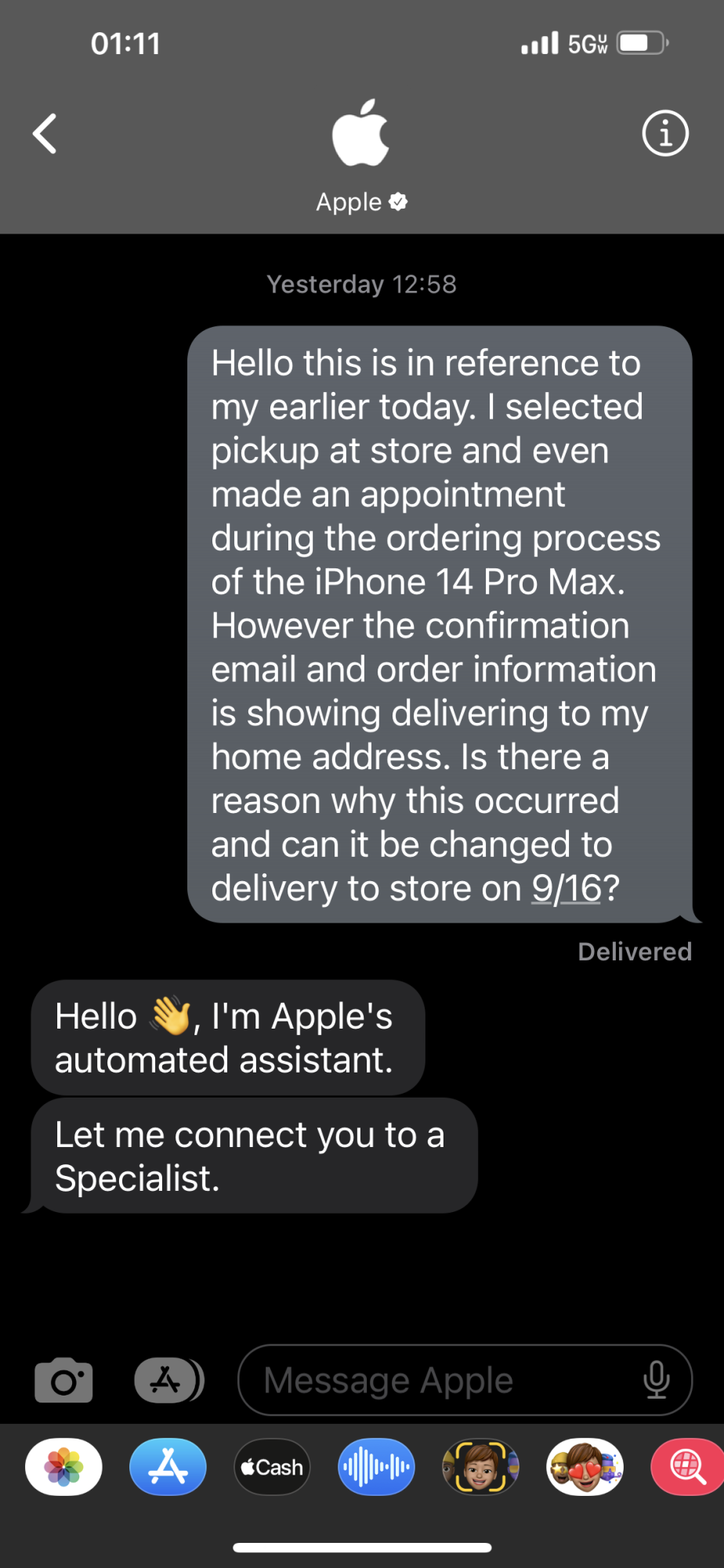The image size is (724, 1568).
Task: Open the App Store iMessage app
Action: click(x=168, y=1467)
